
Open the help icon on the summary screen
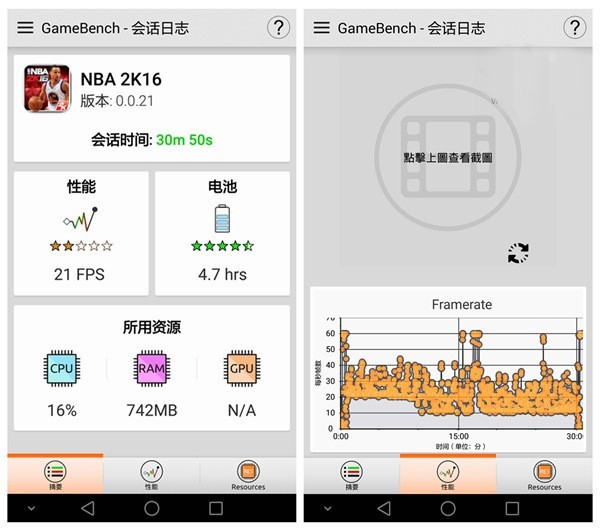point(278,28)
